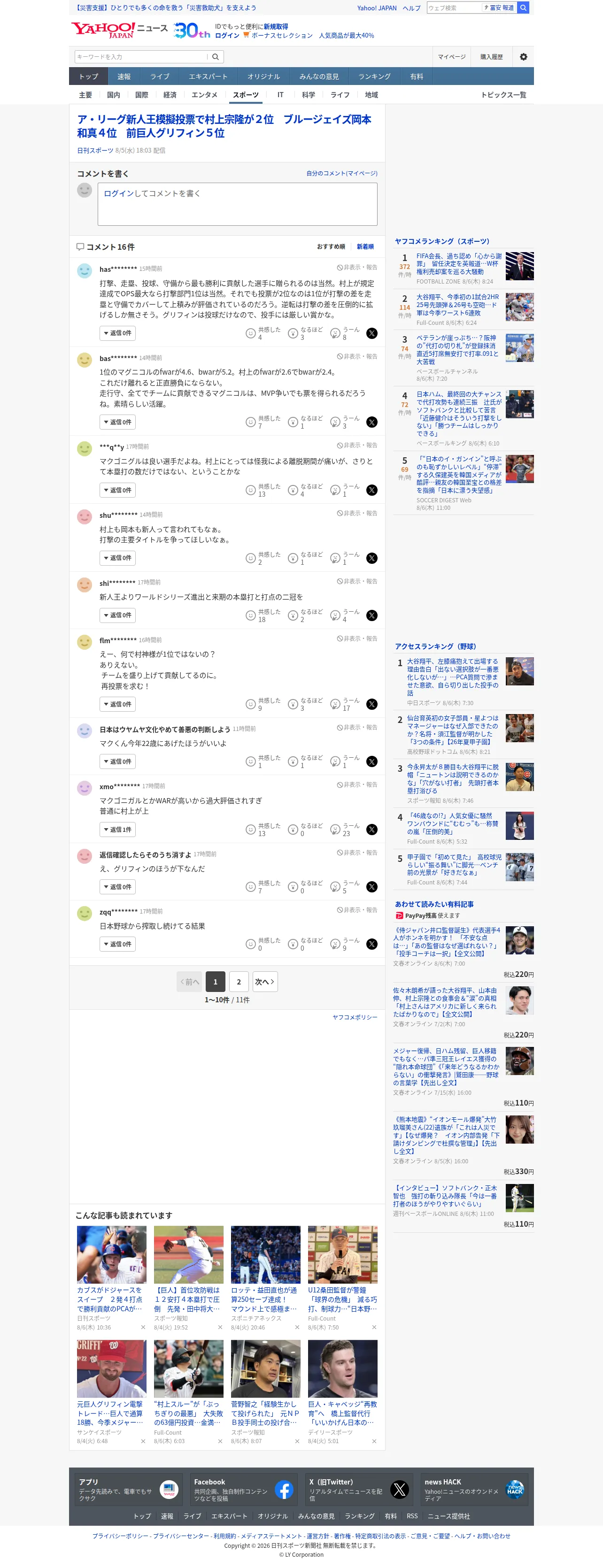Expand the one reply under xmo******** comment
The width and height of the screenshot is (603, 1568).
[x=117, y=830]
